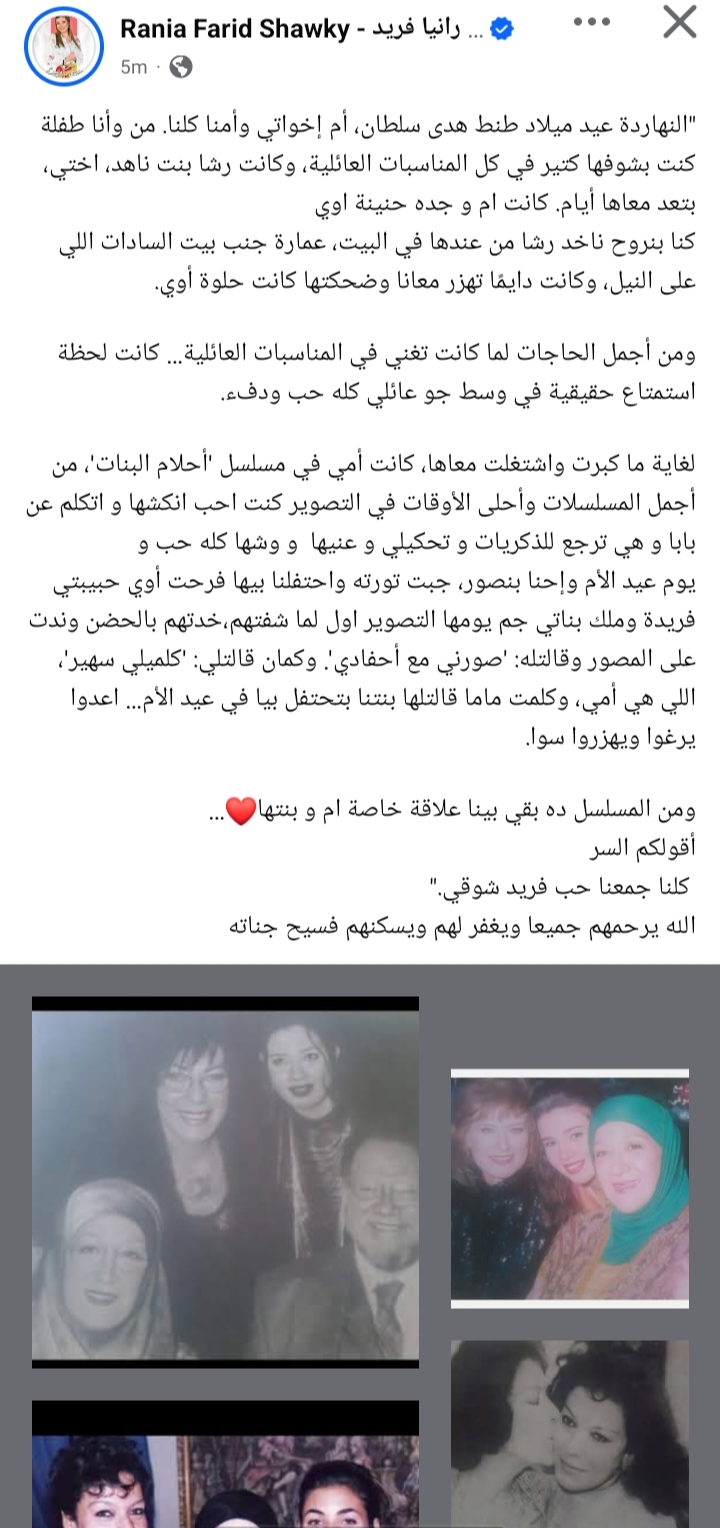This screenshot has width=720, height=1528.
Task: Open the photo with the green hijab woman
Action: coord(569,1188)
